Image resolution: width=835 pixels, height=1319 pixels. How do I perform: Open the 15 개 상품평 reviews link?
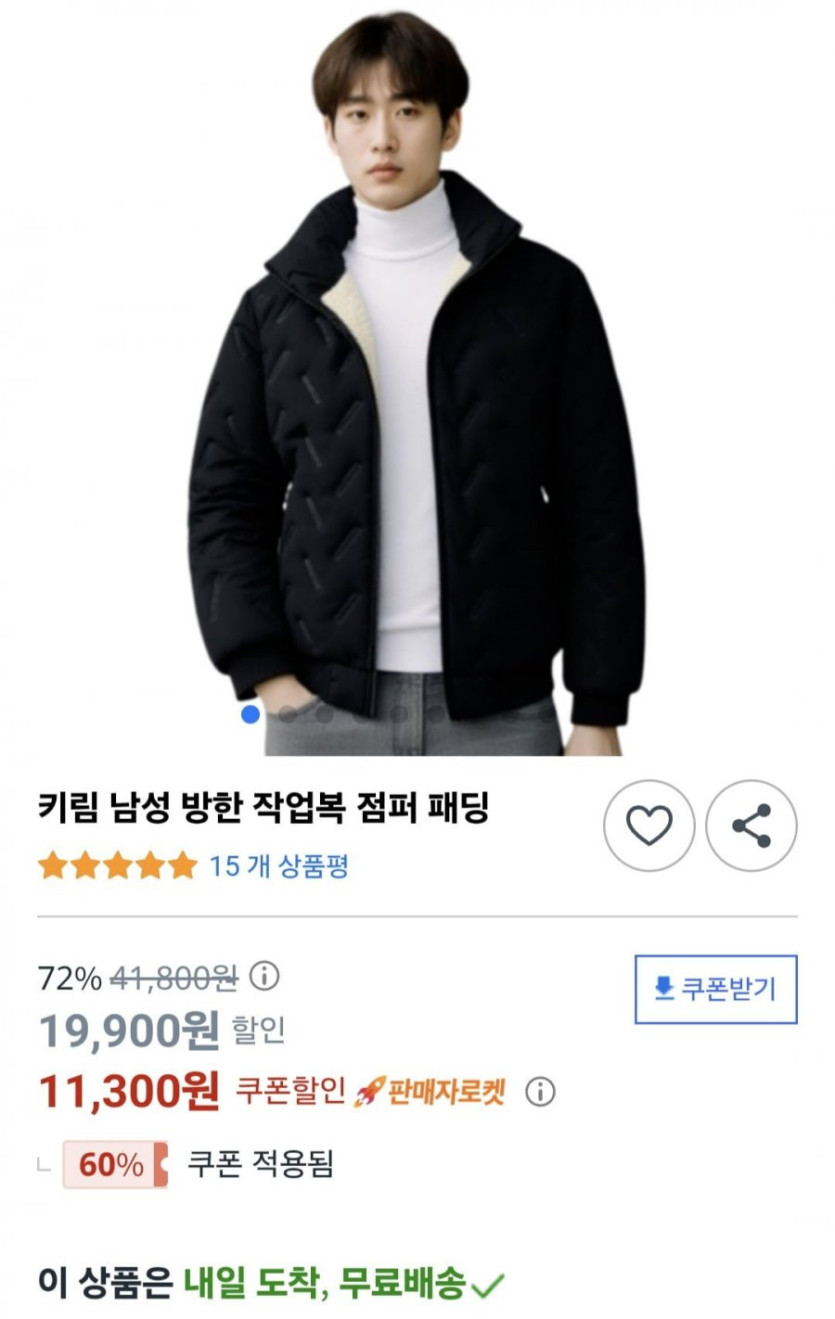pyautogui.click(x=278, y=865)
